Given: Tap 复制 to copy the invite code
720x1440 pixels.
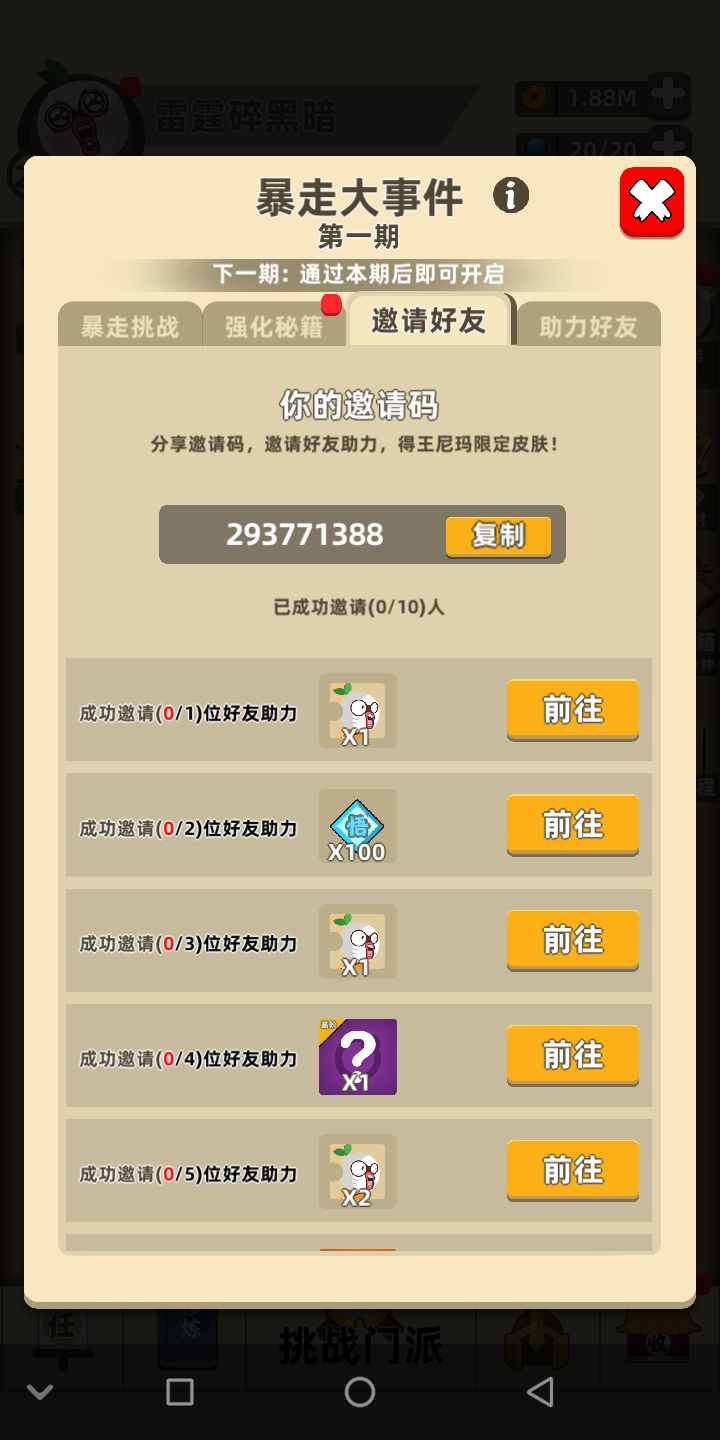Looking at the screenshot, I should tap(498, 536).
